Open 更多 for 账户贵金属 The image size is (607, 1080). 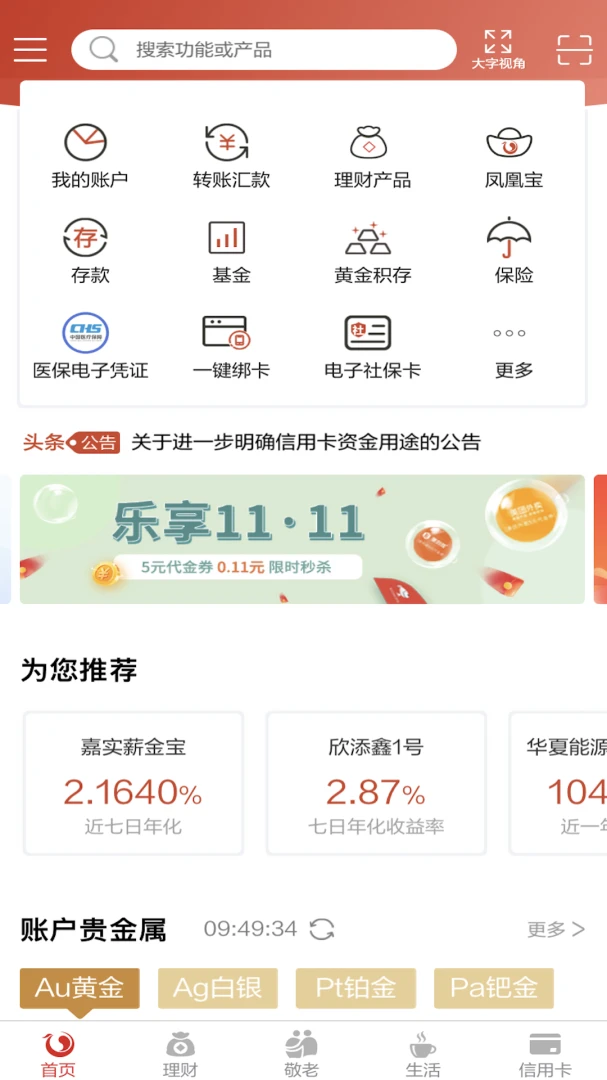point(555,929)
